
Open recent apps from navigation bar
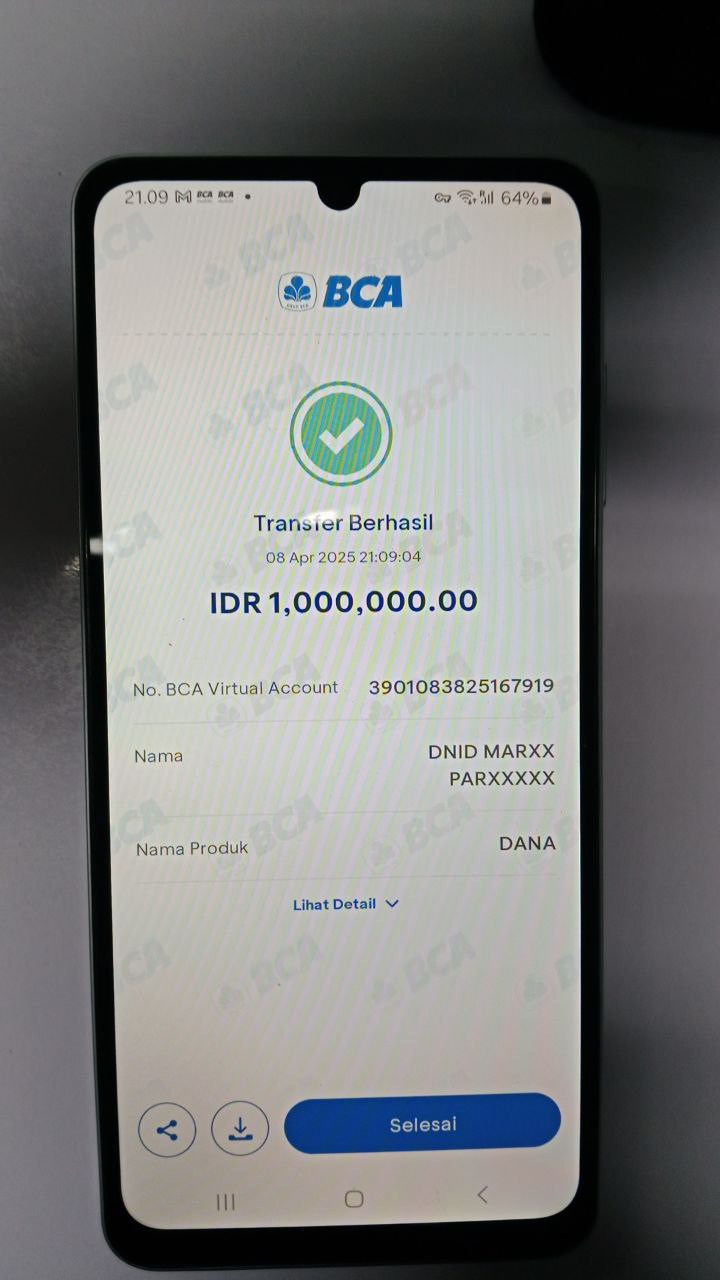[226, 1201]
